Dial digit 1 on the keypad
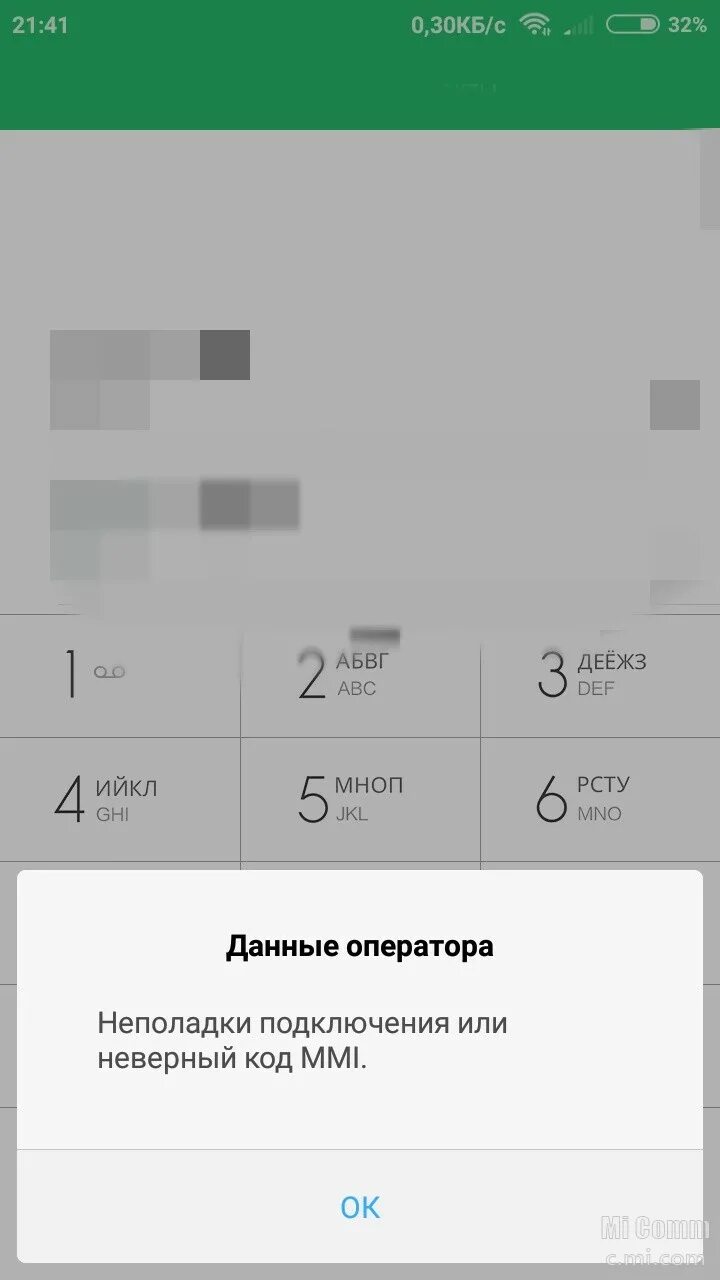The width and height of the screenshot is (720, 1280). (120, 675)
